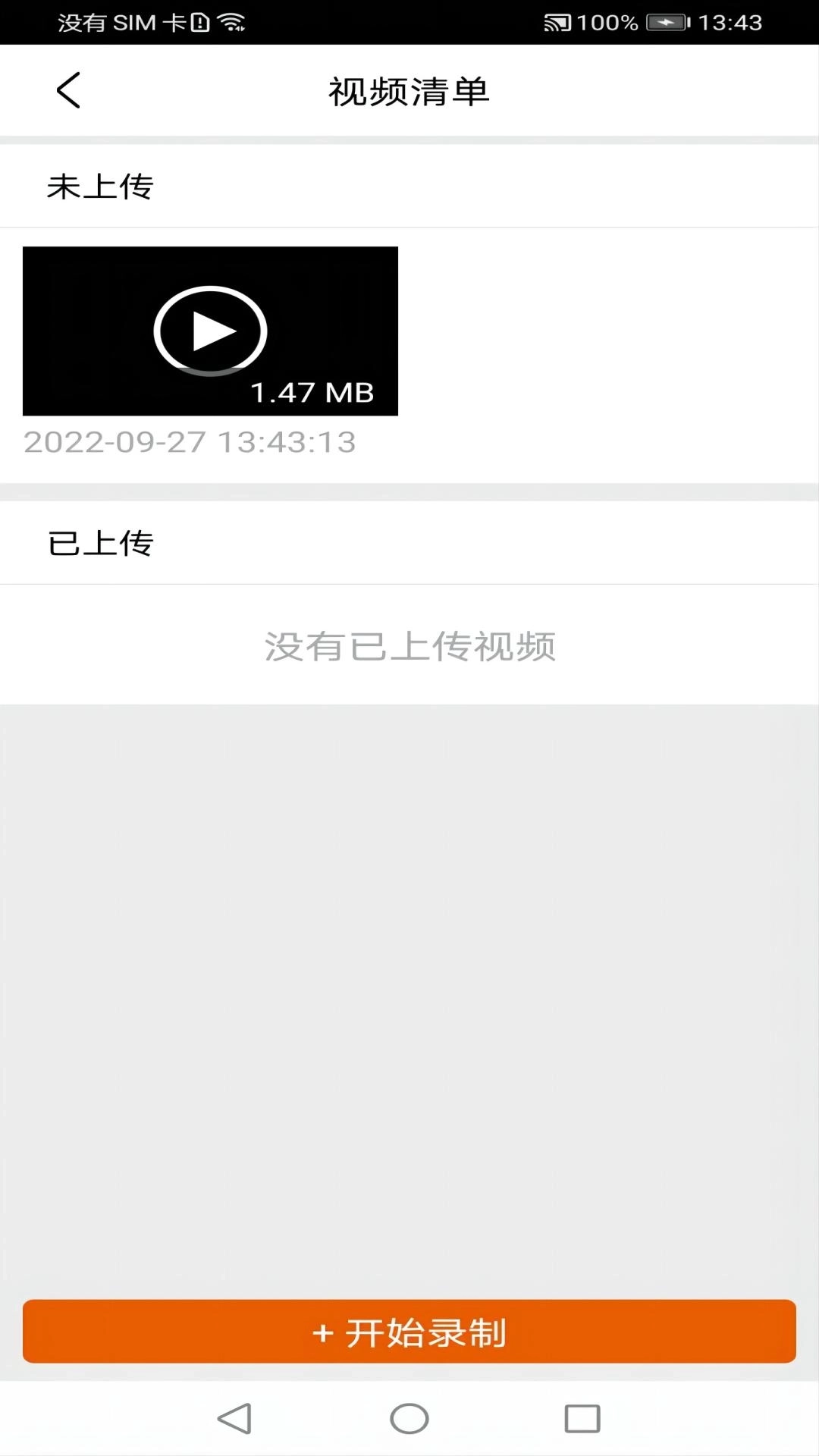This screenshot has width=819, height=1456.
Task: Tap the system back navigation button
Action: tap(234, 1418)
